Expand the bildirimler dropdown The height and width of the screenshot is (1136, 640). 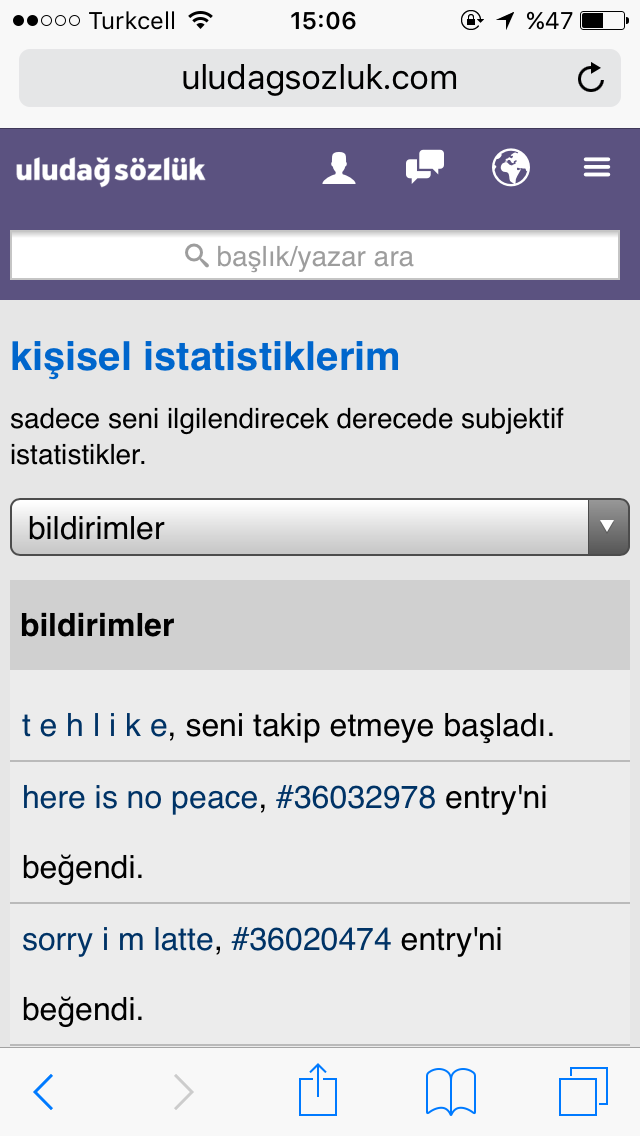pos(320,527)
